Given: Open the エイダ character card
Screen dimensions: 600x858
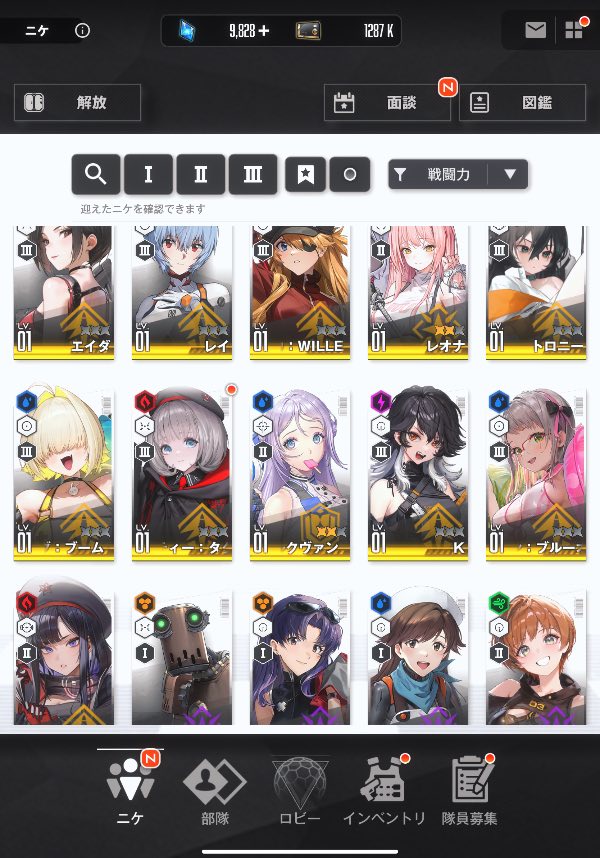Looking at the screenshot, I should (63, 290).
